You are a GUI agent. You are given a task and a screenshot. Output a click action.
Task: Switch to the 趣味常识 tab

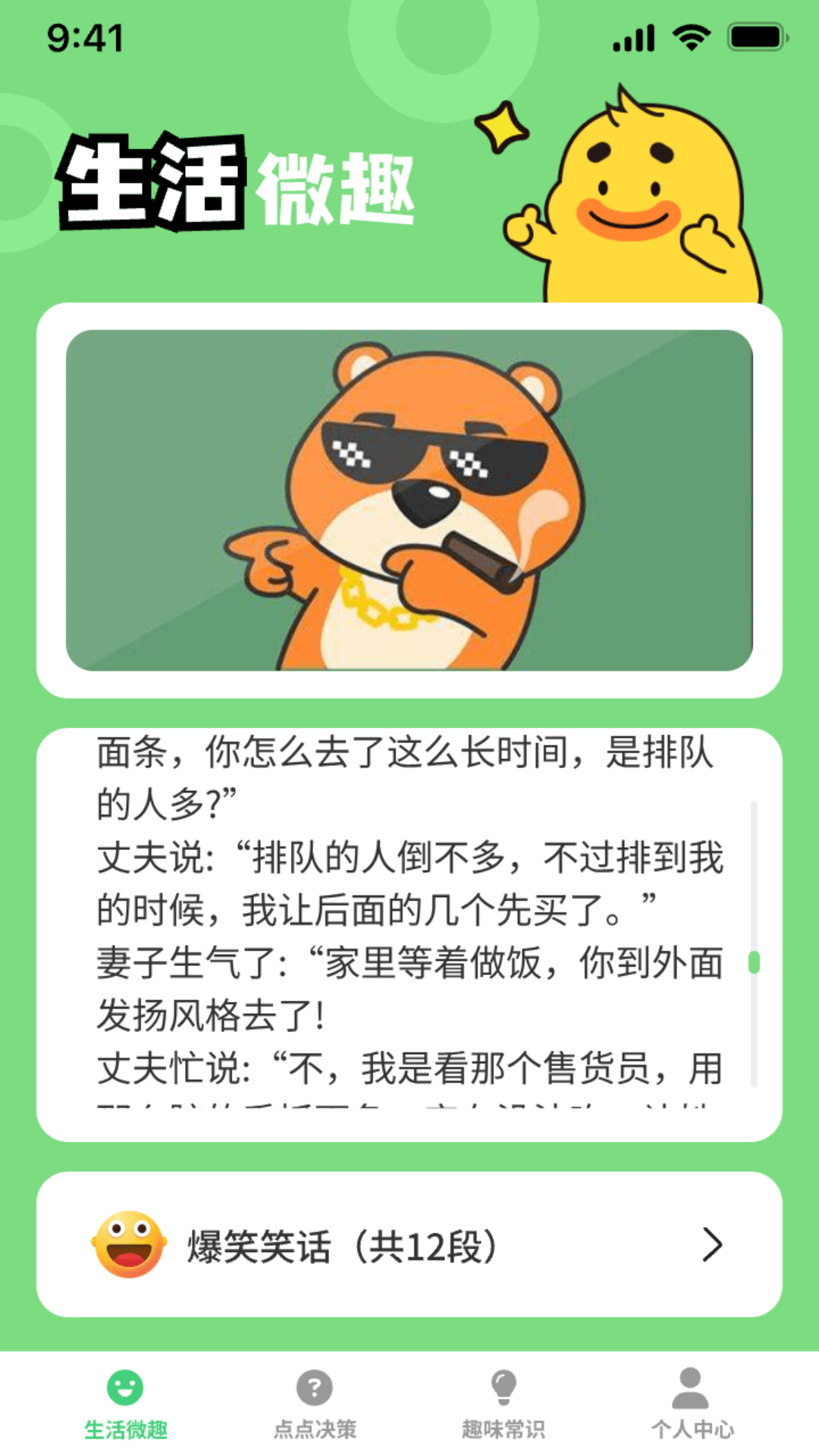(504, 1404)
